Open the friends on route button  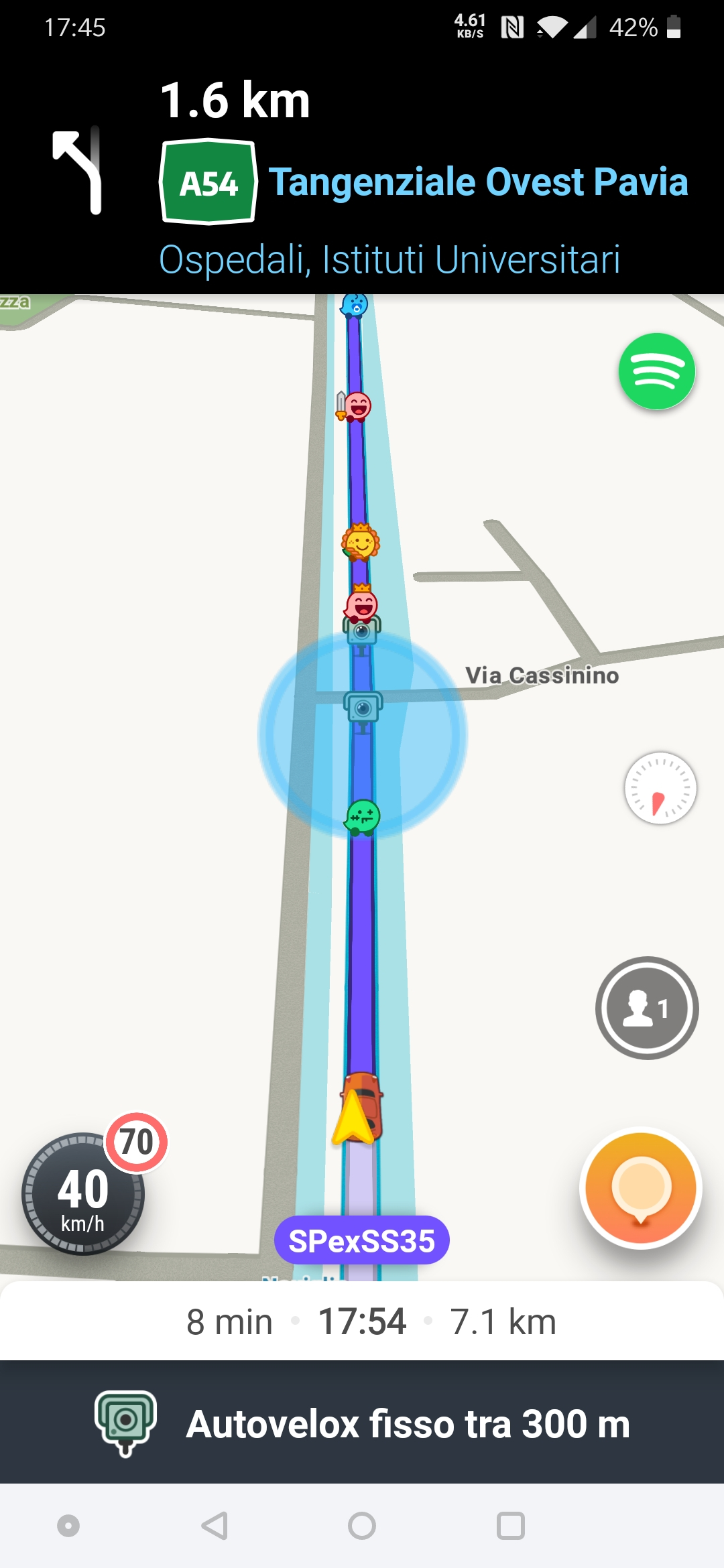(647, 1008)
